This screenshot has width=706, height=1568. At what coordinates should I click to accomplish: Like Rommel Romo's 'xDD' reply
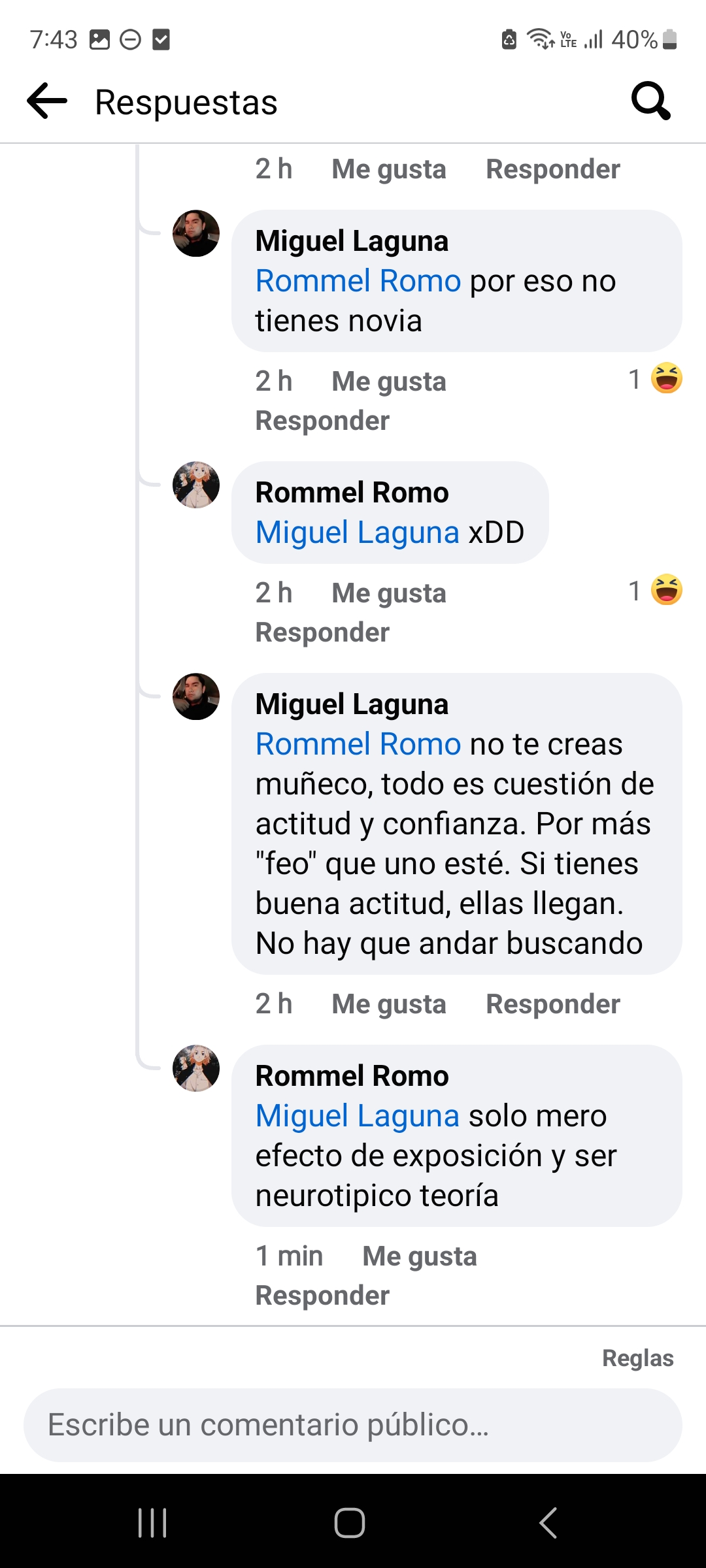tap(388, 592)
